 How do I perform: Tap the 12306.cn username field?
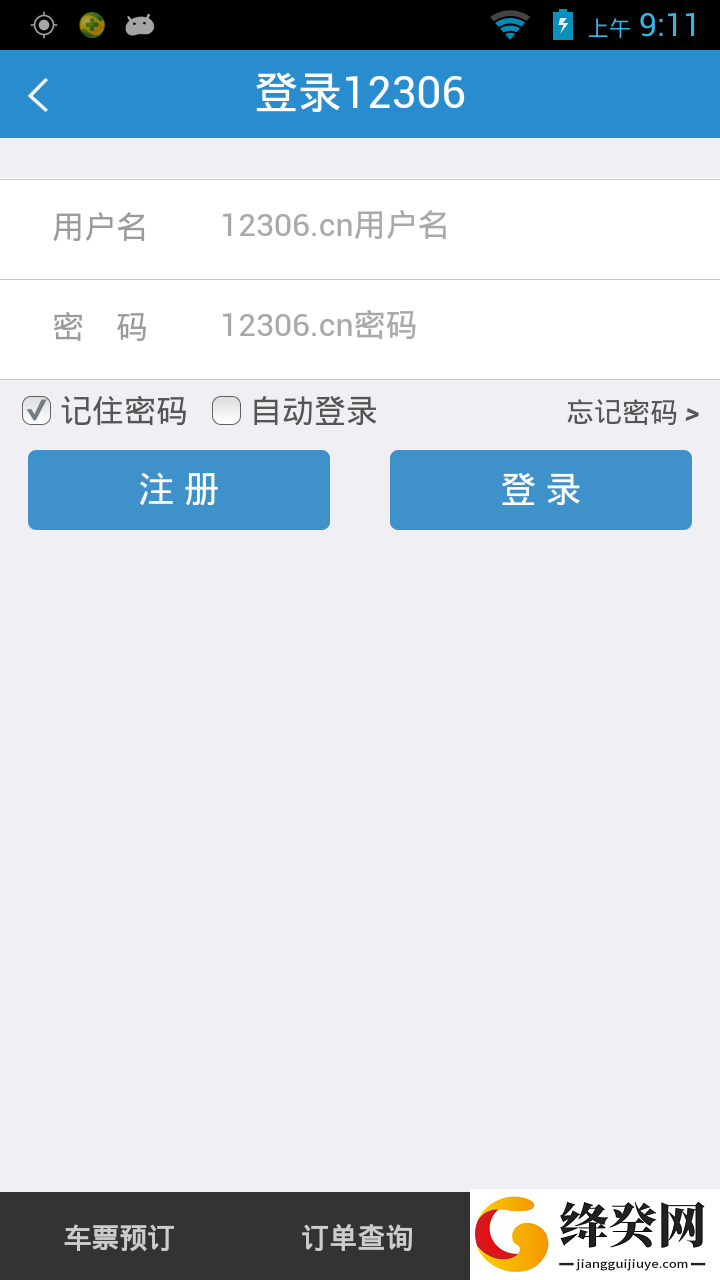[x=460, y=226]
